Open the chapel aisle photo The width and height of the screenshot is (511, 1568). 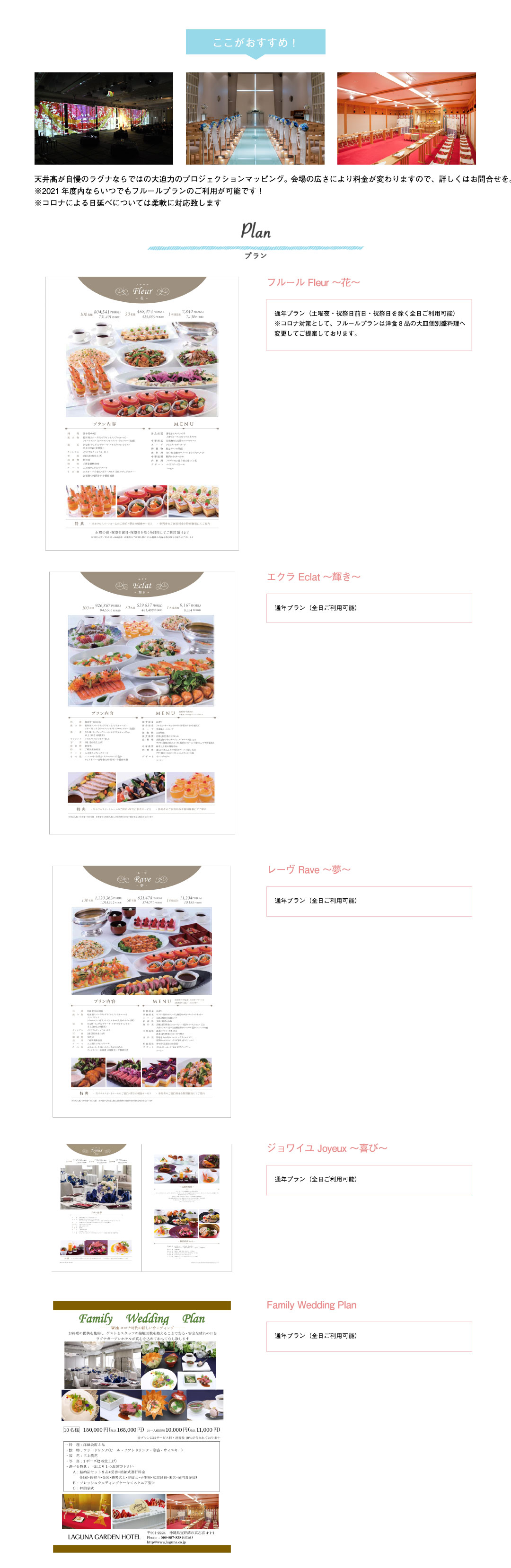(x=255, y=119)
